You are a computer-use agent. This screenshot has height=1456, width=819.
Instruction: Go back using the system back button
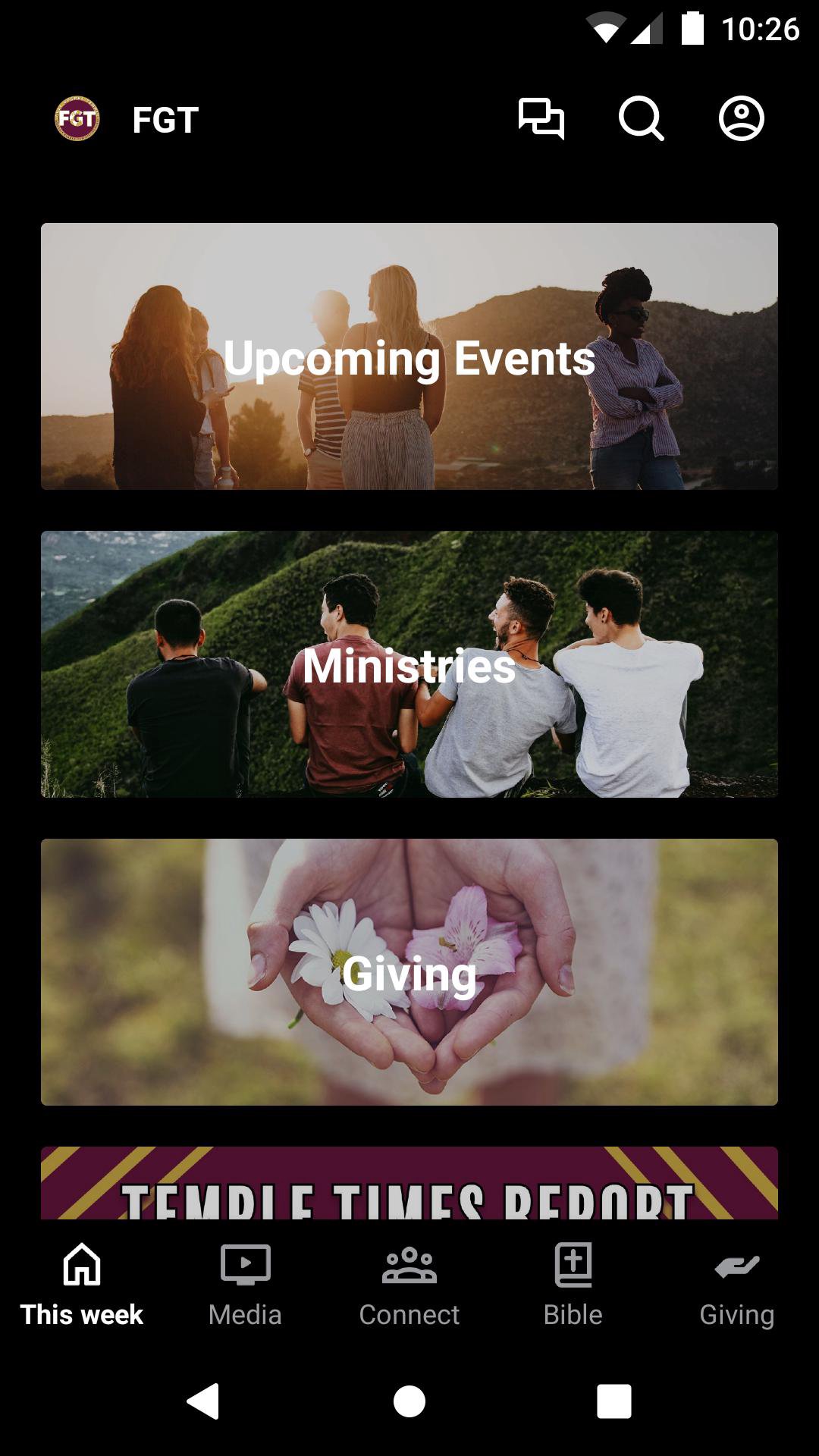tap(203, 1401)
